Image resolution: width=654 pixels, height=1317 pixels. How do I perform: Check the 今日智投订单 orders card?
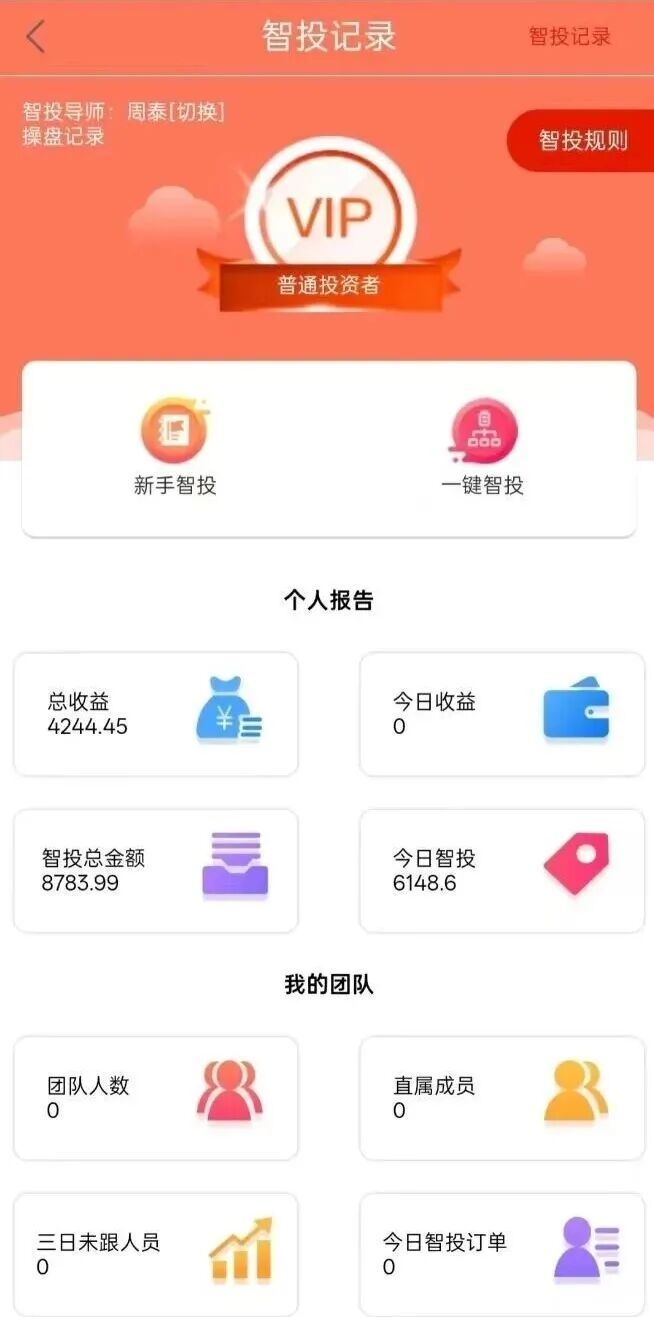coord(502,1254)
